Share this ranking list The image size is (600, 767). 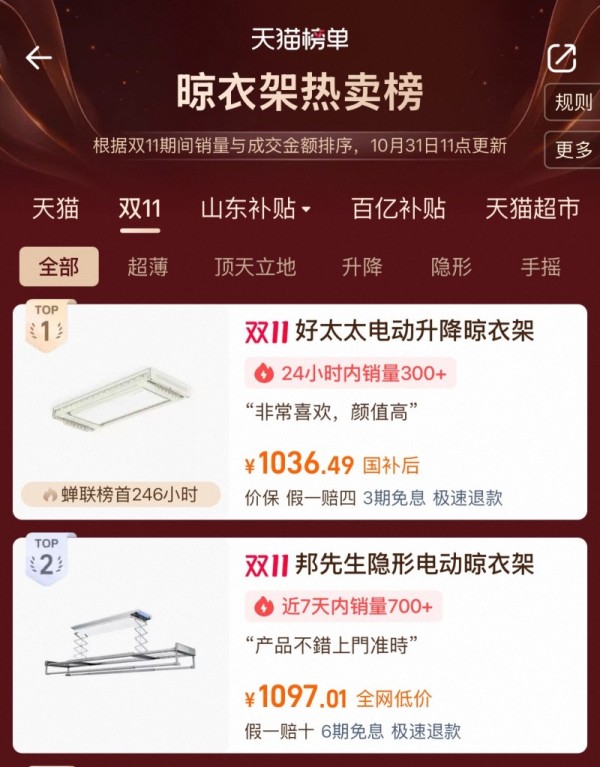[x=562, y=58]
